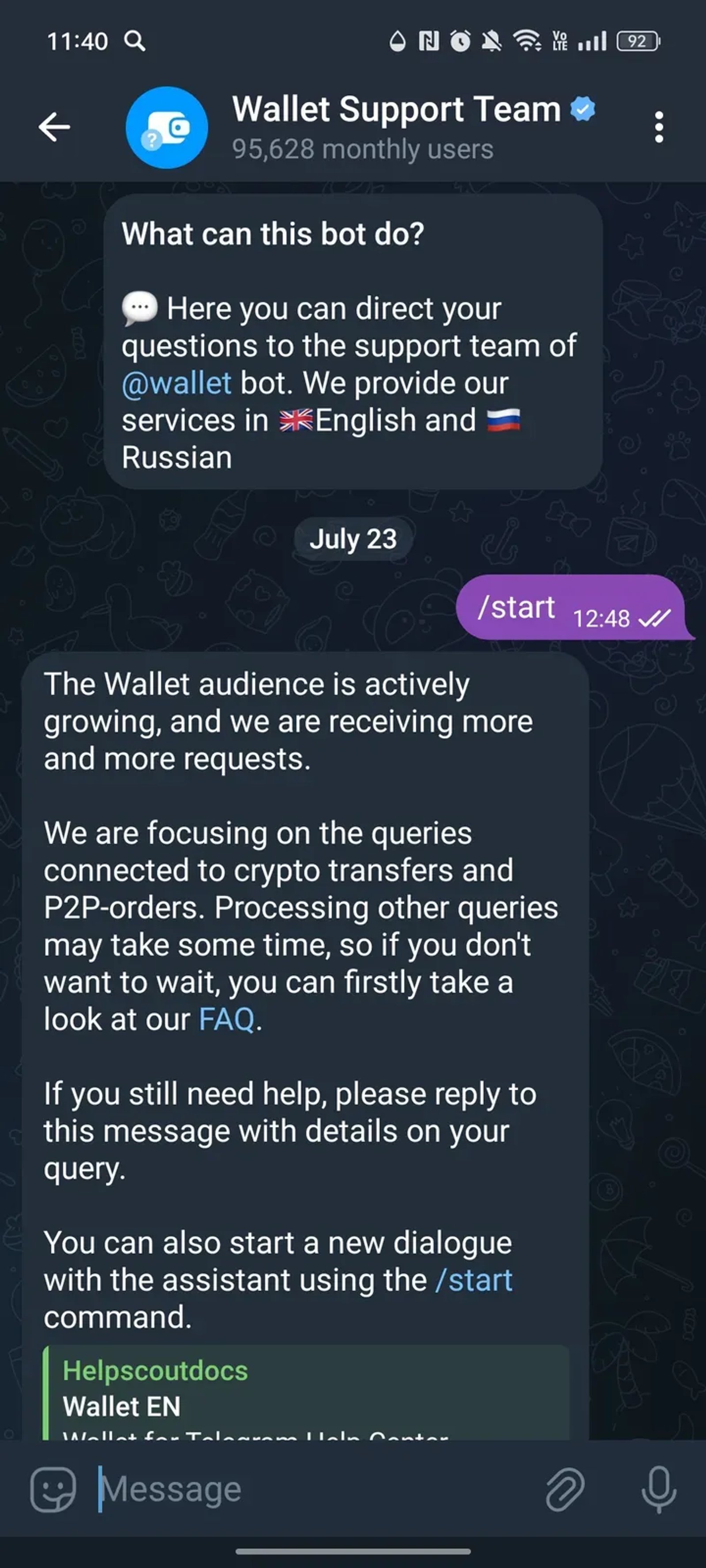Open the @wallet bot mention link

coord(176,383)
